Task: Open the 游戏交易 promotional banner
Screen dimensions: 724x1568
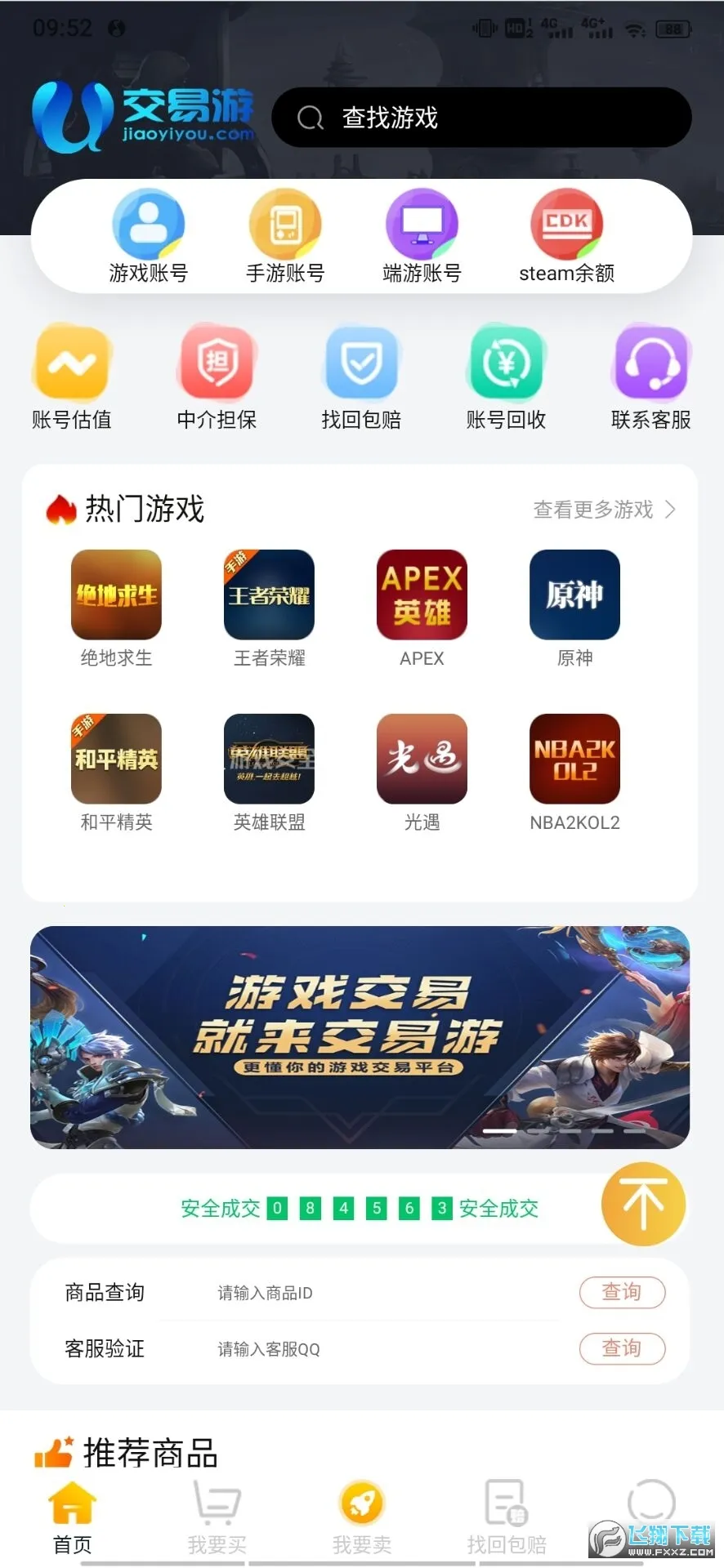Action: pyautogui.click(x=360, y=1037)
